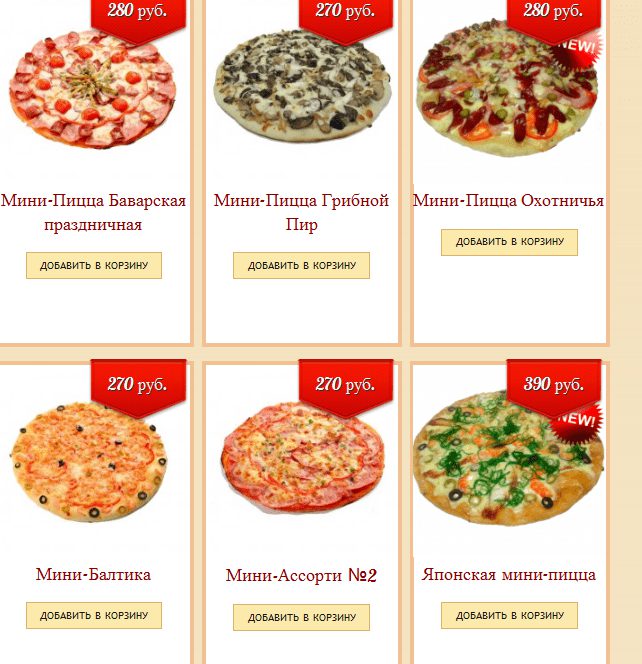The width and height of the screenshot is (642, 664).
Task: Add Мини-Балтика to the cart
Action: coord(94,615)
